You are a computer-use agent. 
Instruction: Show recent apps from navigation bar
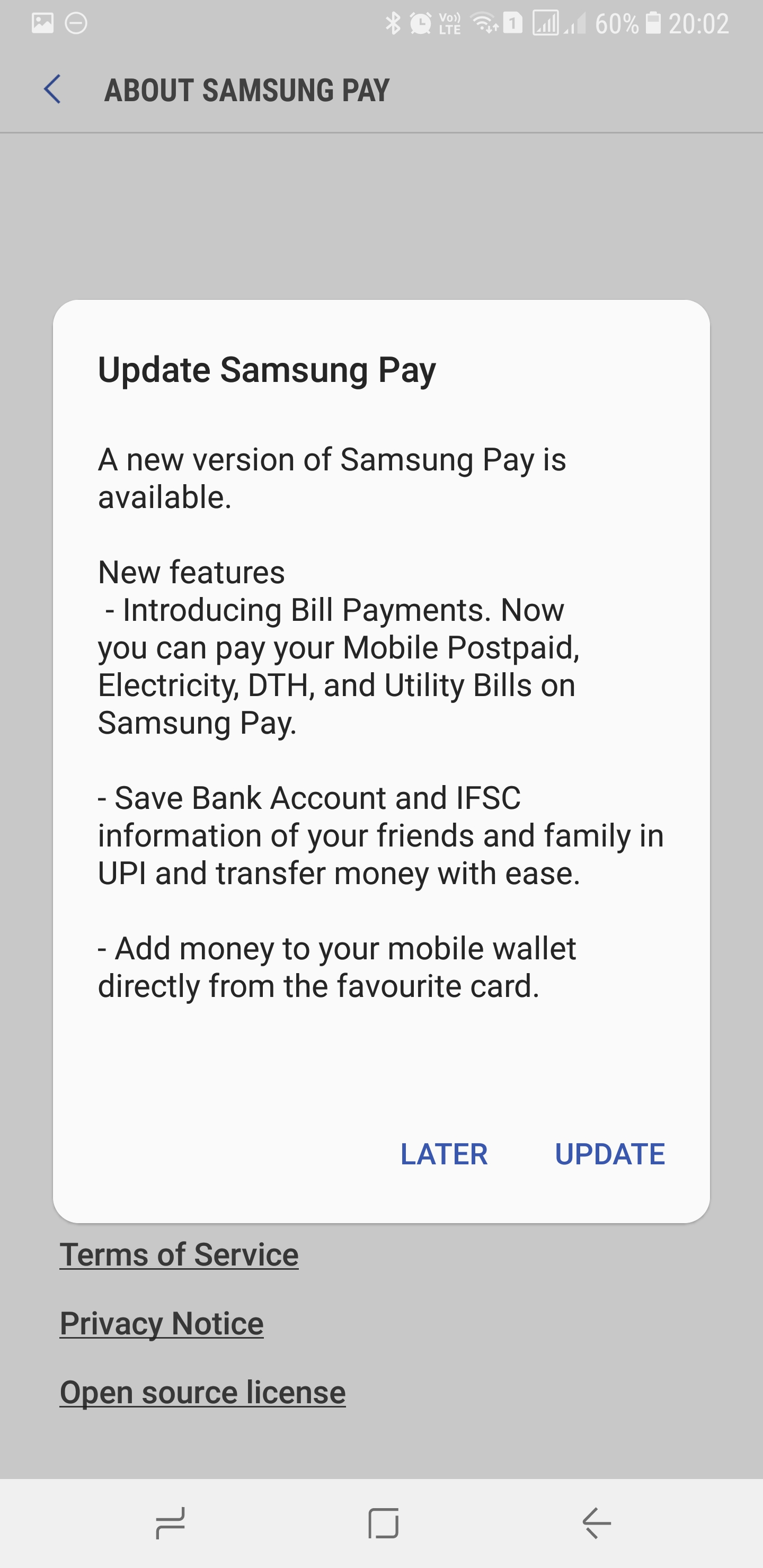[171, 1523]
